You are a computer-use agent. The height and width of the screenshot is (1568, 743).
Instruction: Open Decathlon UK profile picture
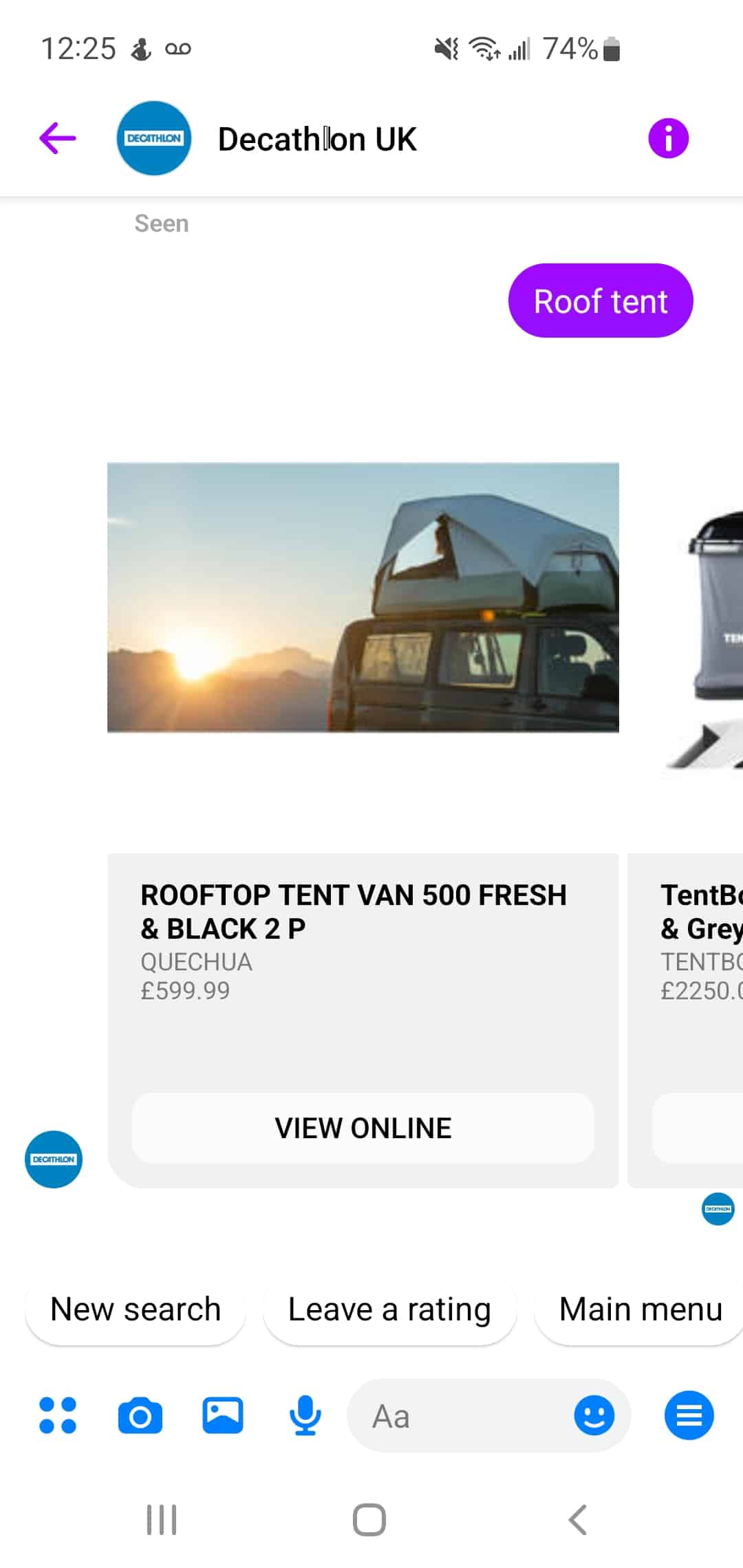(x=154, y=138)
